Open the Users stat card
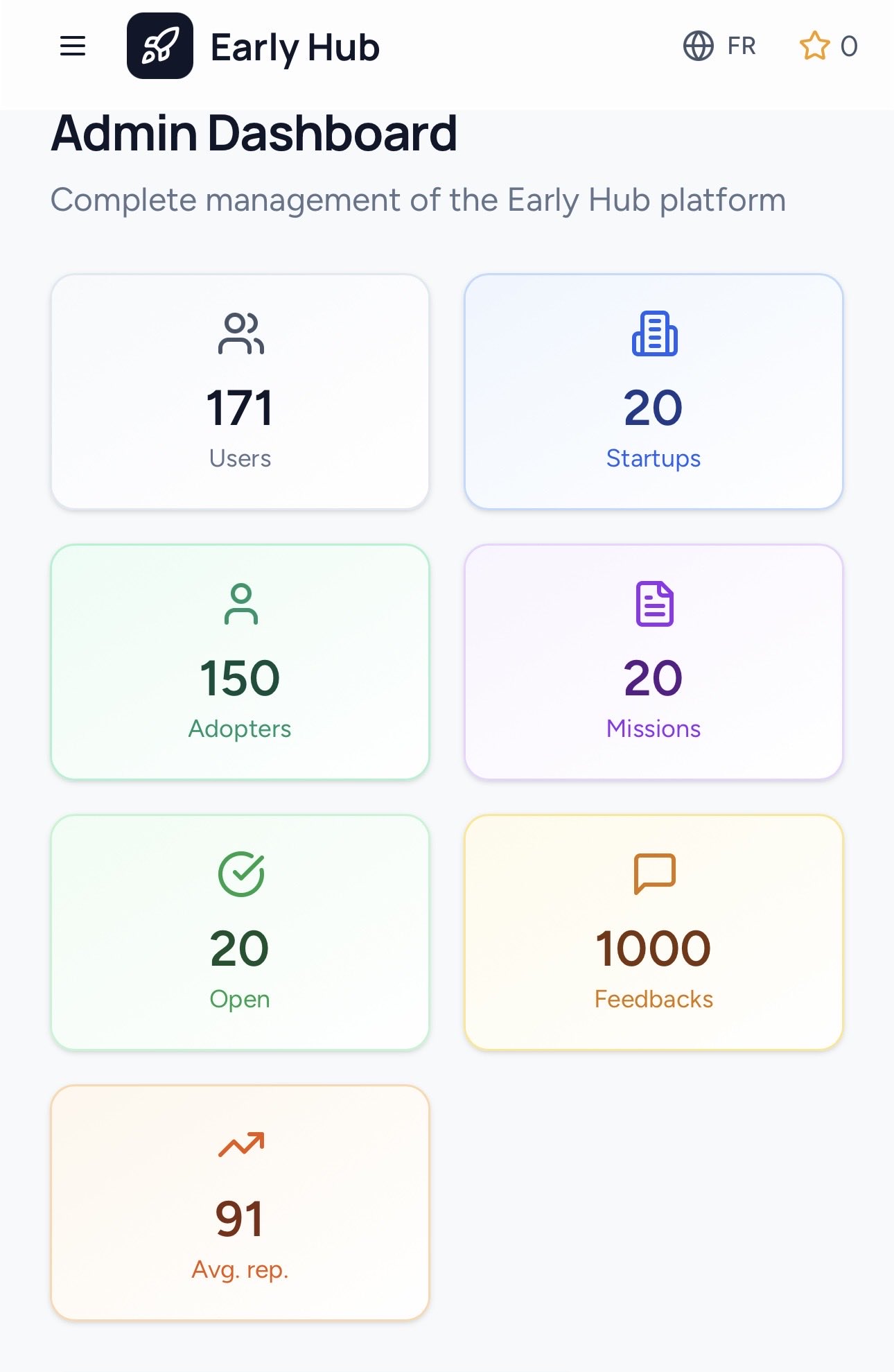The image size is (894, 1372). click(240, 392)
